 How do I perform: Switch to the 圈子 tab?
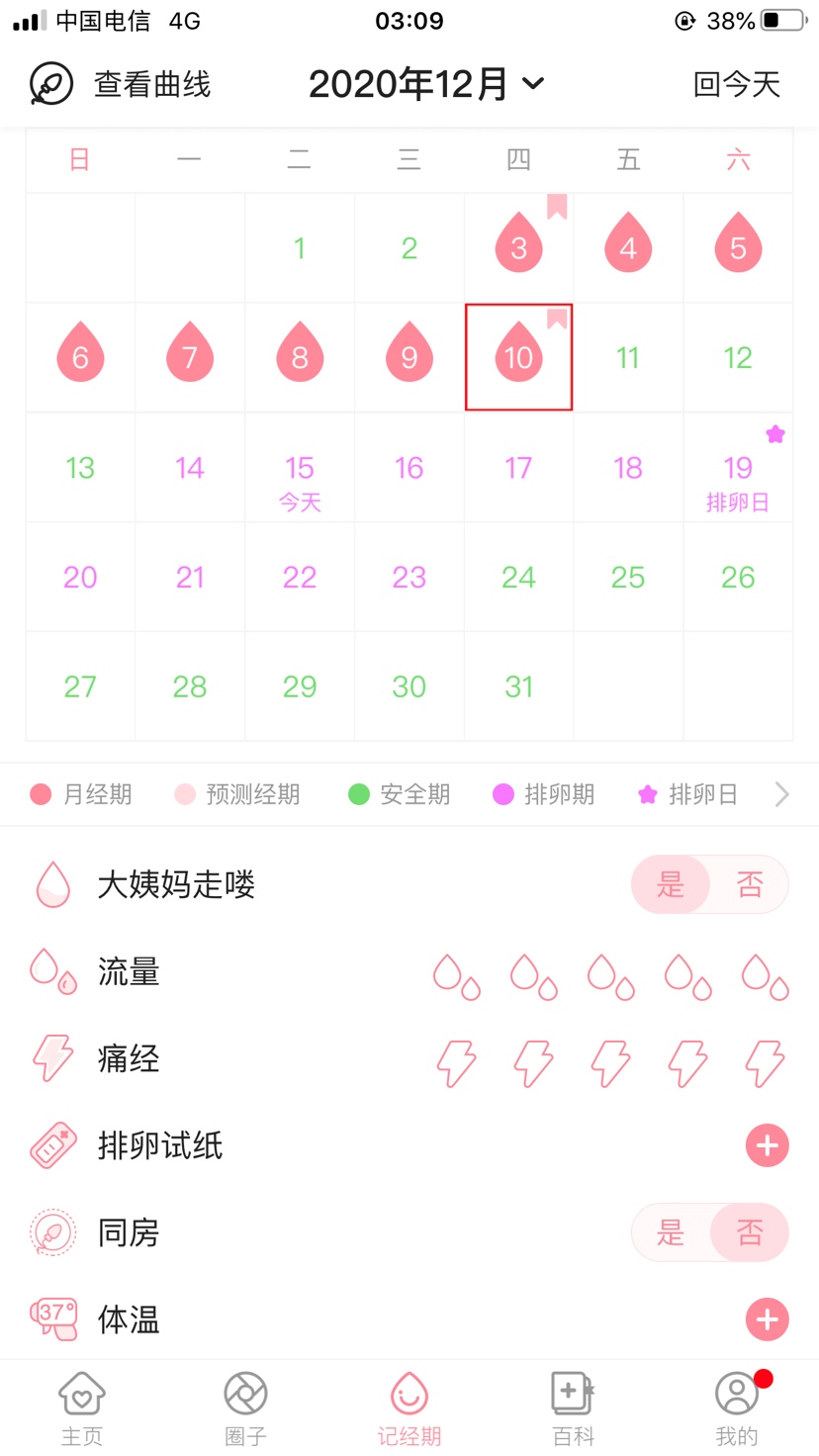(x=245, y=1408)
